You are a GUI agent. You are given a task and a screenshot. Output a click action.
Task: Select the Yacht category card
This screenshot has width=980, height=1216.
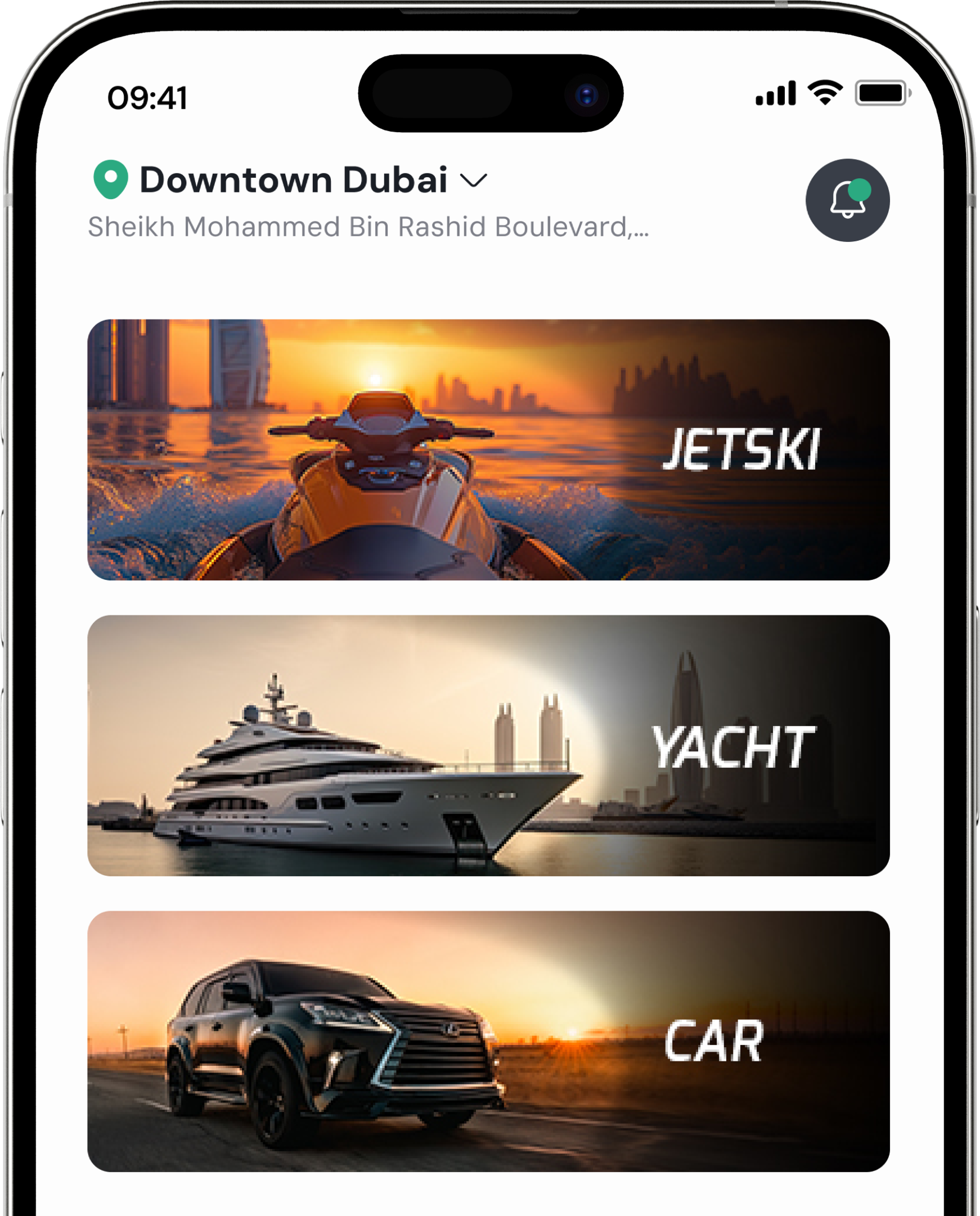tap(488, 745)
